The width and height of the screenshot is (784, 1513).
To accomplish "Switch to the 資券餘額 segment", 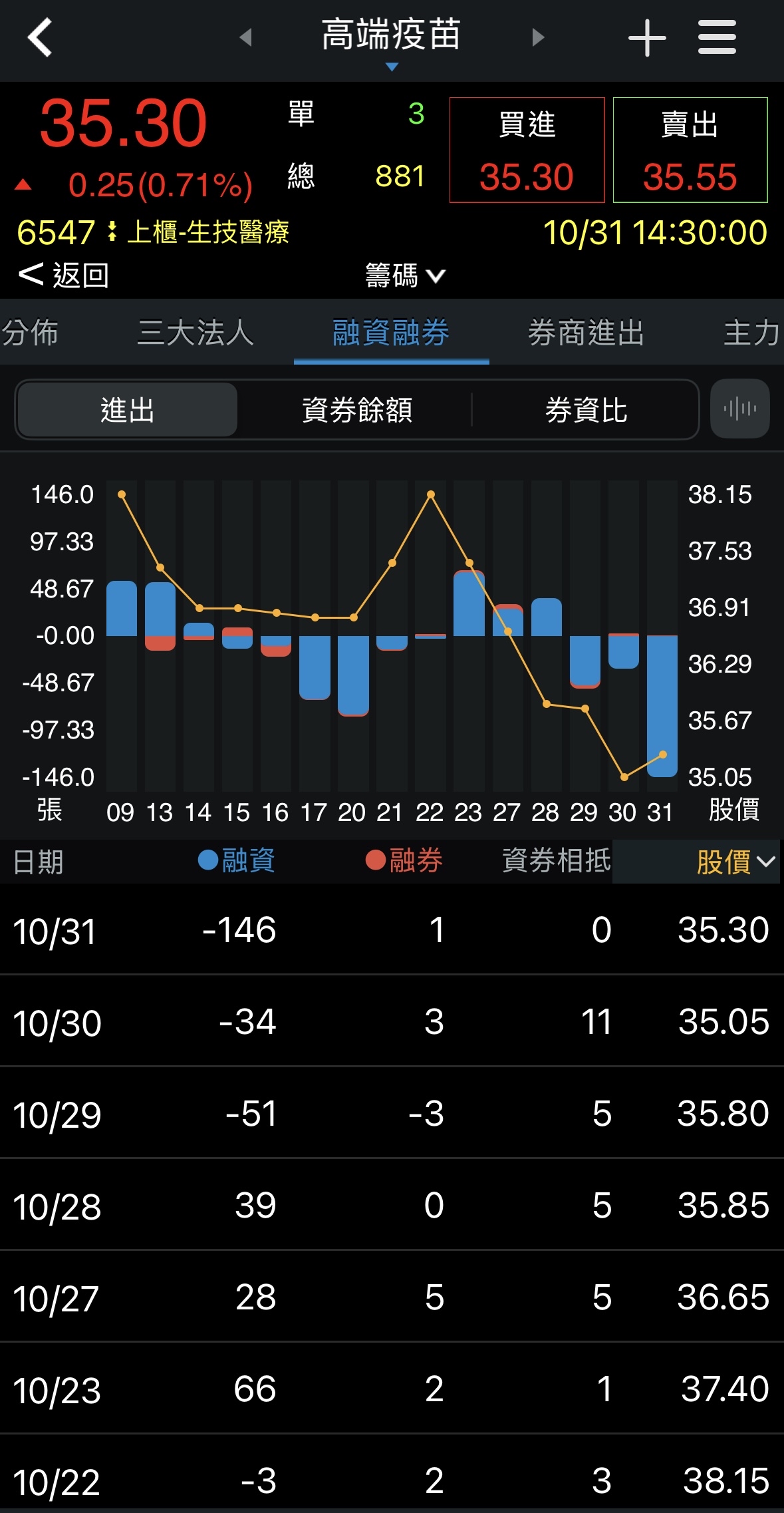I will pos(357,410).
